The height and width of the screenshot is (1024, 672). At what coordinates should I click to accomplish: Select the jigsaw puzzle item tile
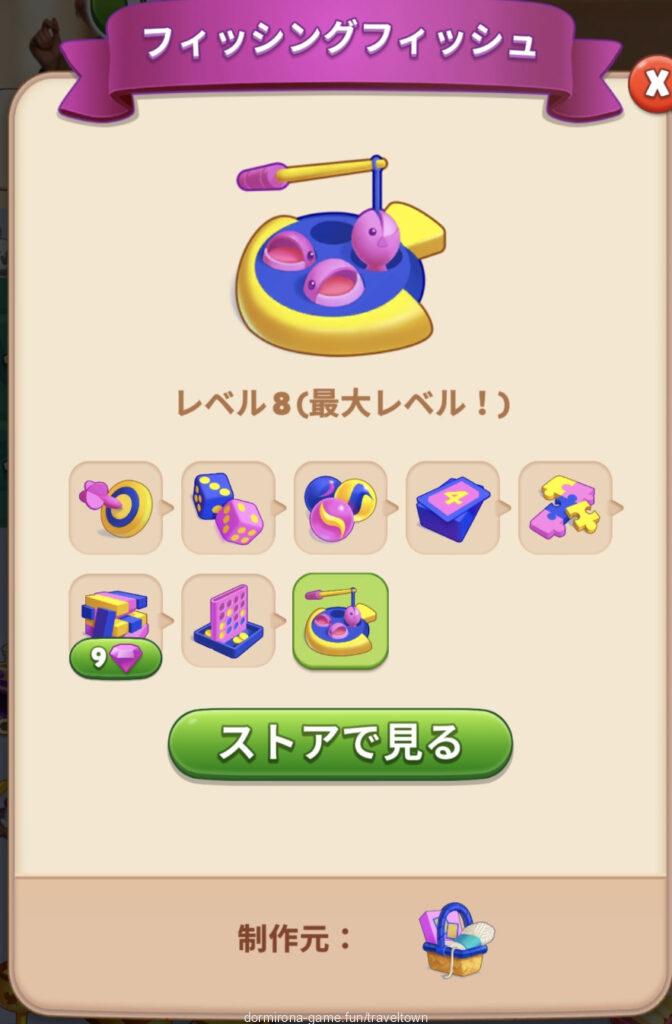(x=565, y=507)
